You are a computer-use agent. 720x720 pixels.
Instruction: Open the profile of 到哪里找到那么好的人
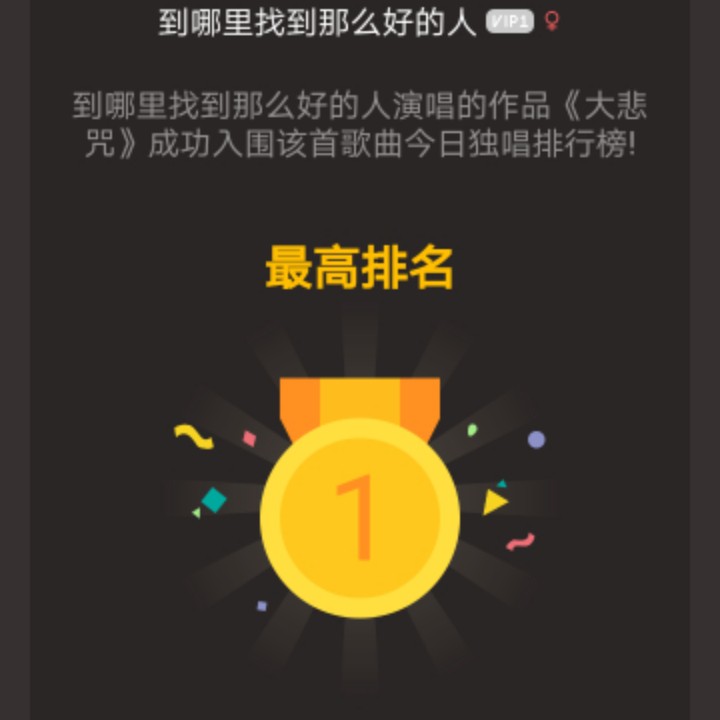317,22
